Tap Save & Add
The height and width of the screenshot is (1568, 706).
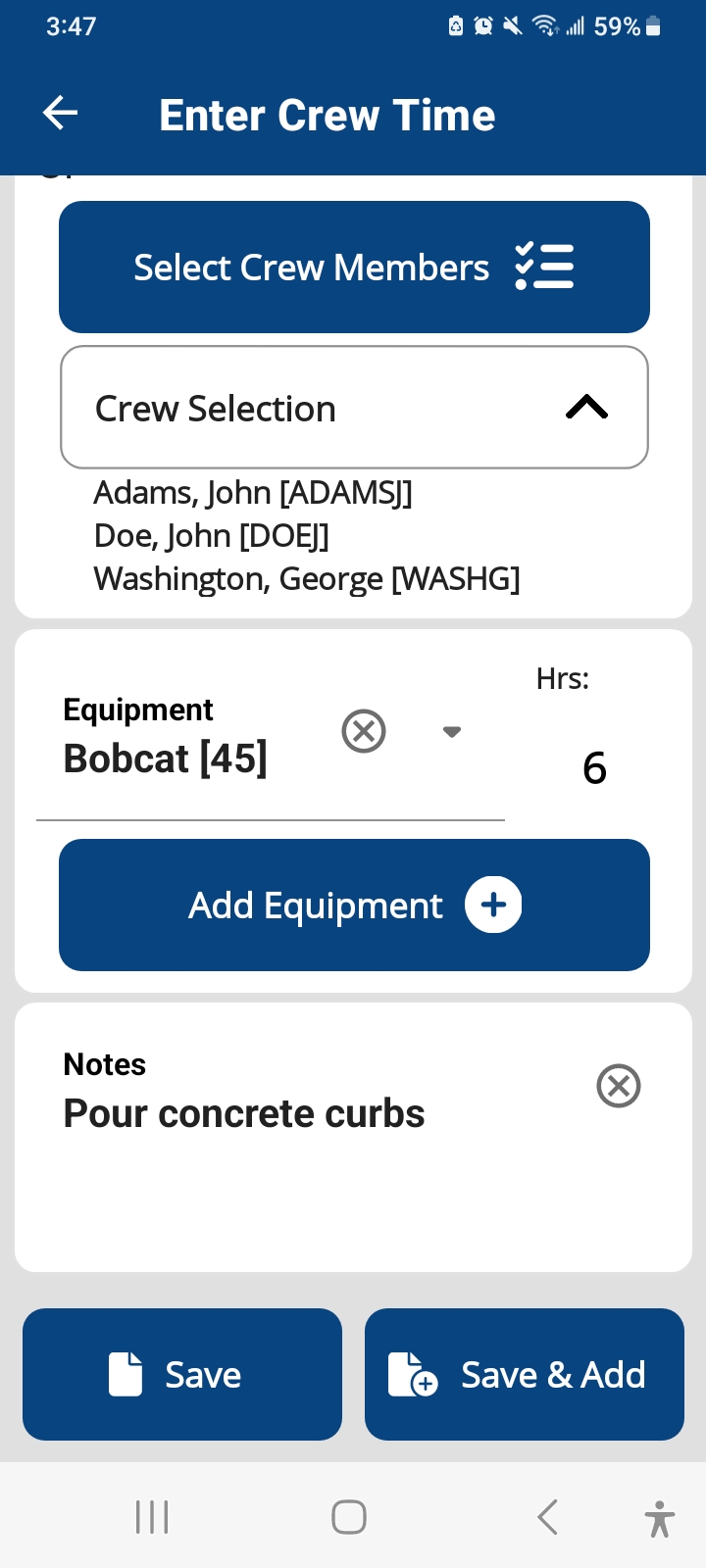[525, 1374]
